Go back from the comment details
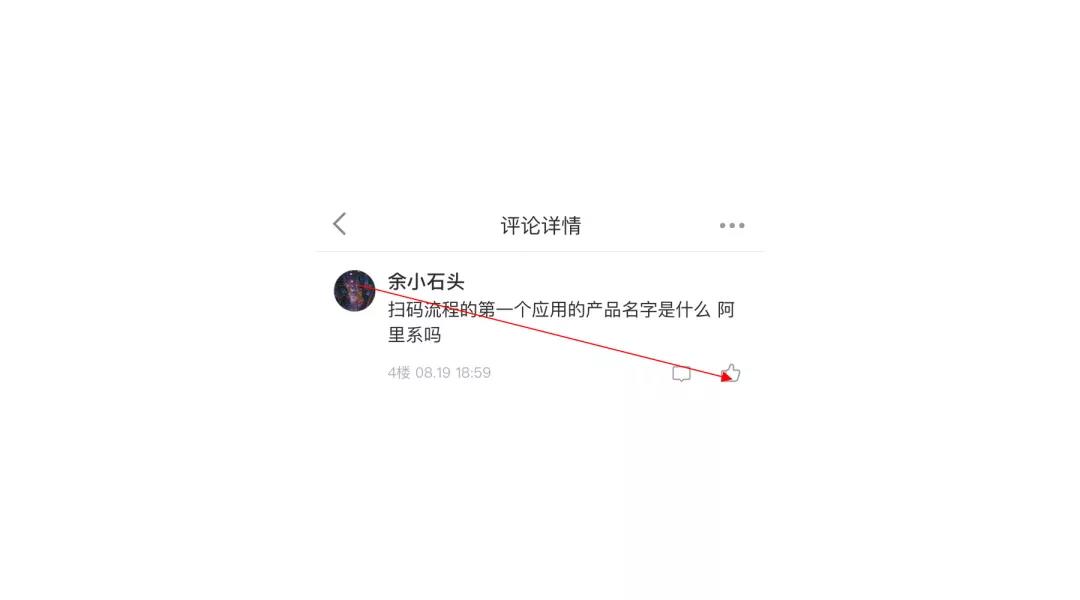 point(340,224)
